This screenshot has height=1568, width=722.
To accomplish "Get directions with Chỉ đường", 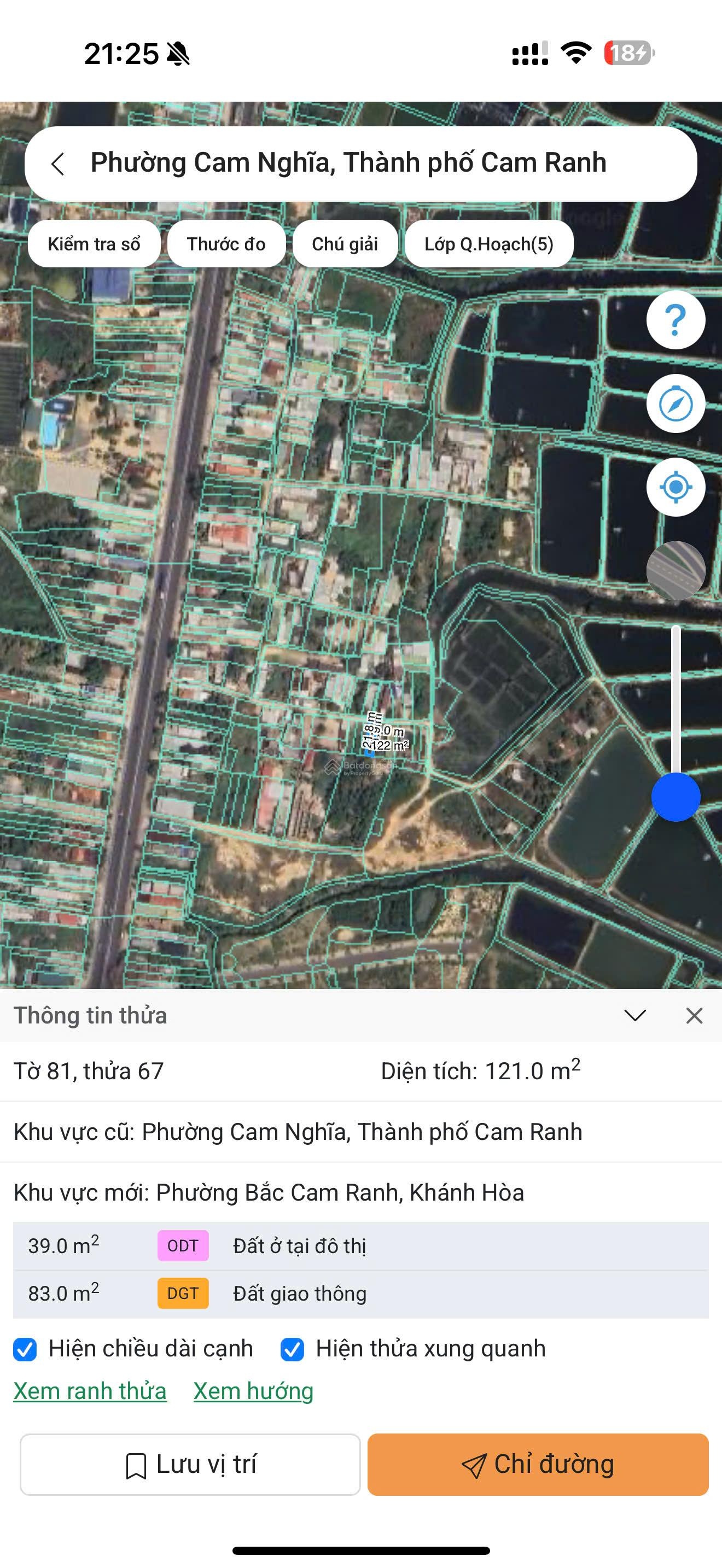I will [538, 1465].
